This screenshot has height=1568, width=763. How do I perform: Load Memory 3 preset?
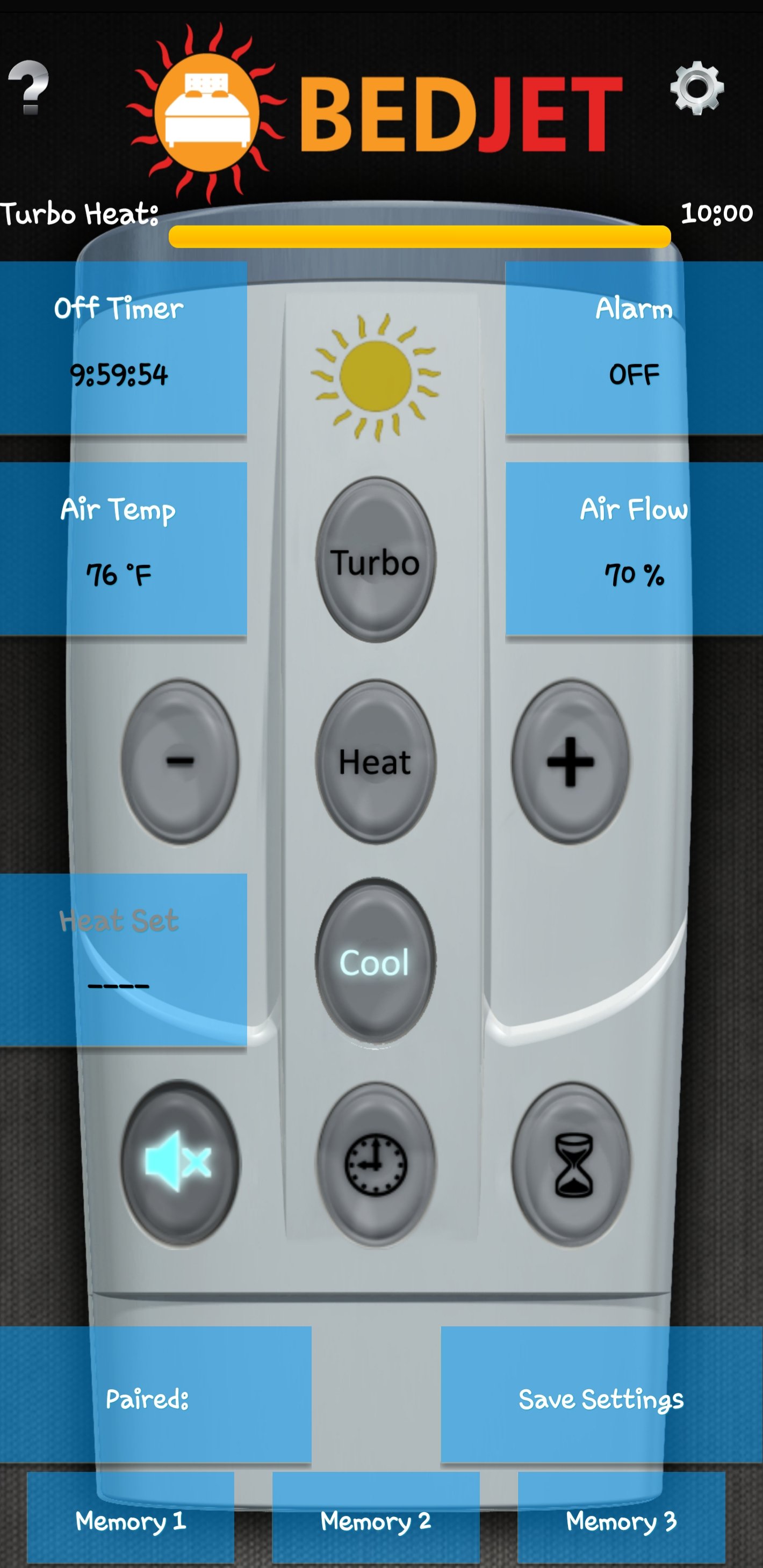coord(621,1521)
